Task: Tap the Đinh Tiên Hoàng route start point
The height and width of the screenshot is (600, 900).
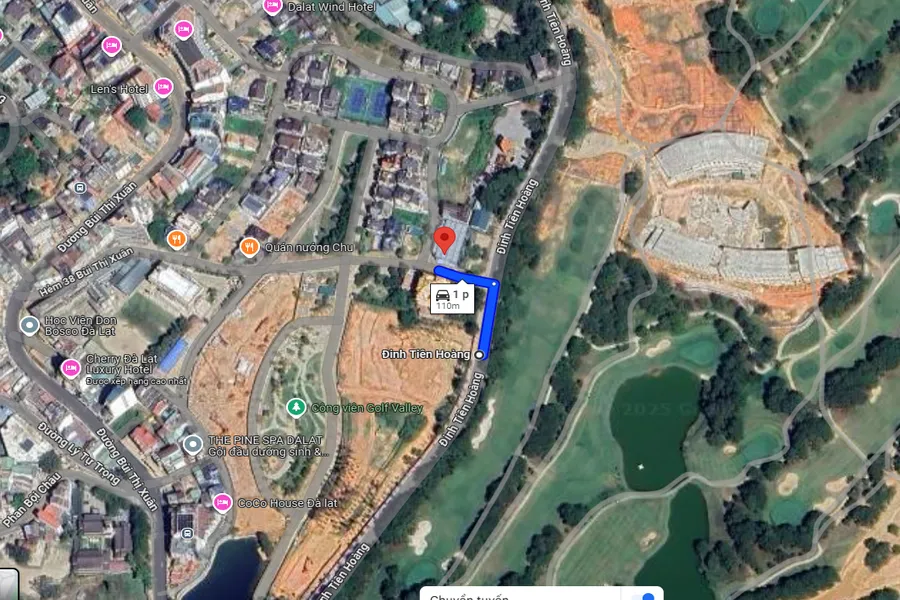Action: [480, 355]
